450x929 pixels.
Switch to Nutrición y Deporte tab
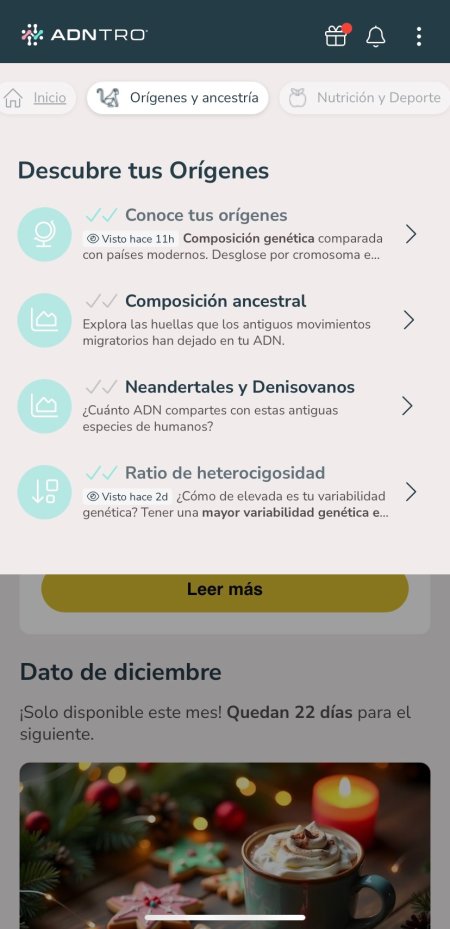365,98
